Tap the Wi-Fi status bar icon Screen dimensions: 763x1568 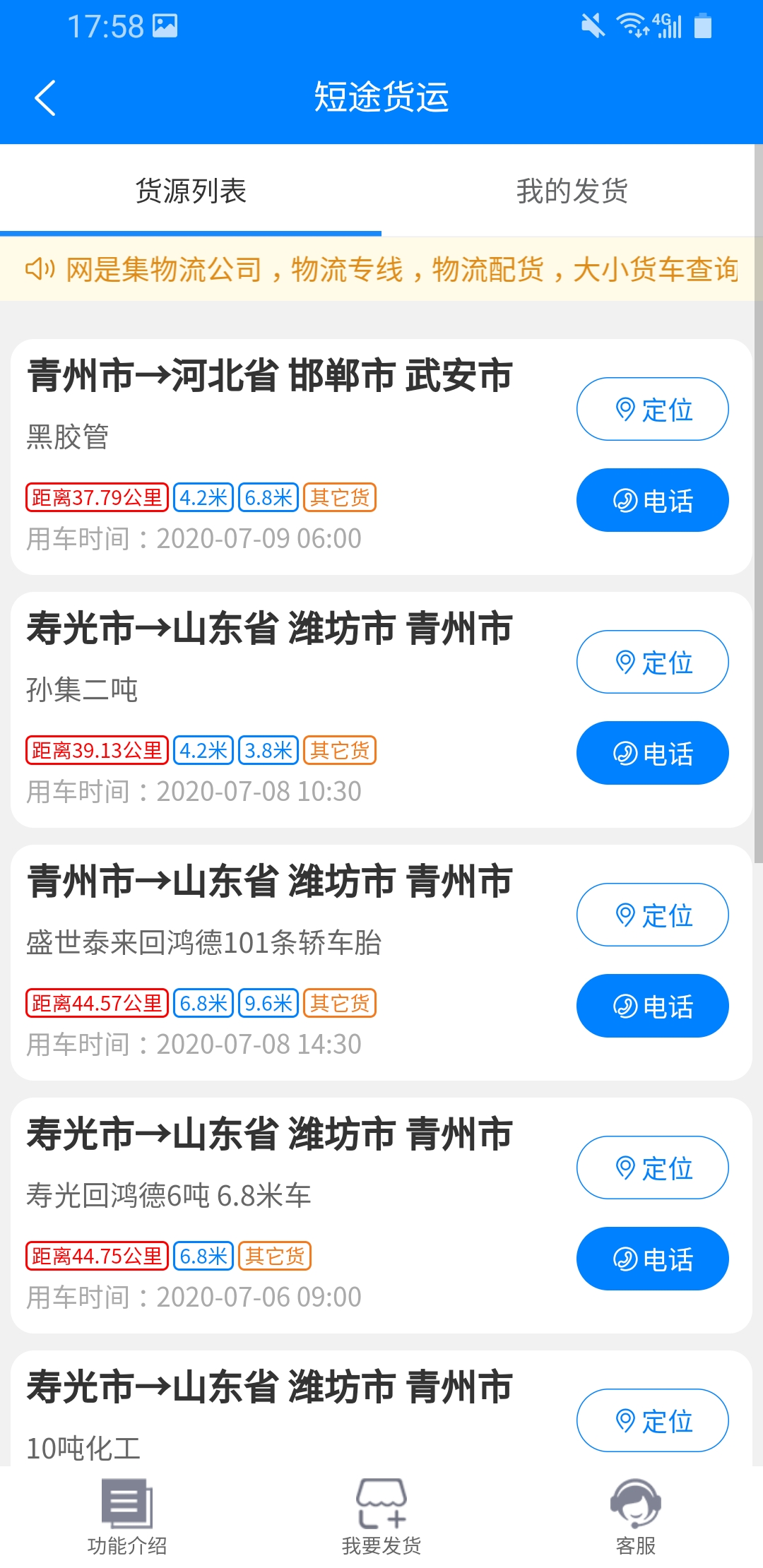(x=631, y=23)
